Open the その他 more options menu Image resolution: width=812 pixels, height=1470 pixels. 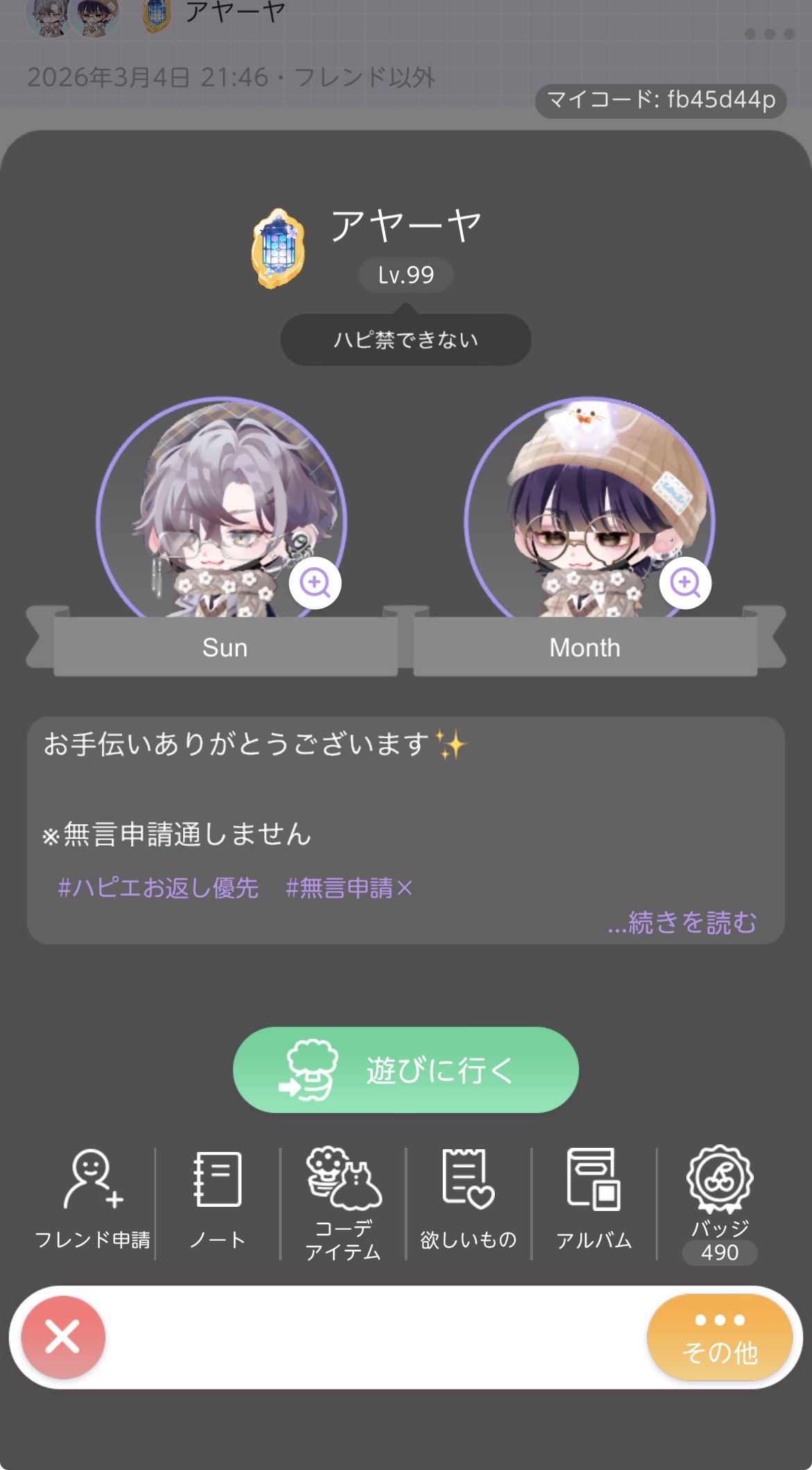coord(720,1337)
